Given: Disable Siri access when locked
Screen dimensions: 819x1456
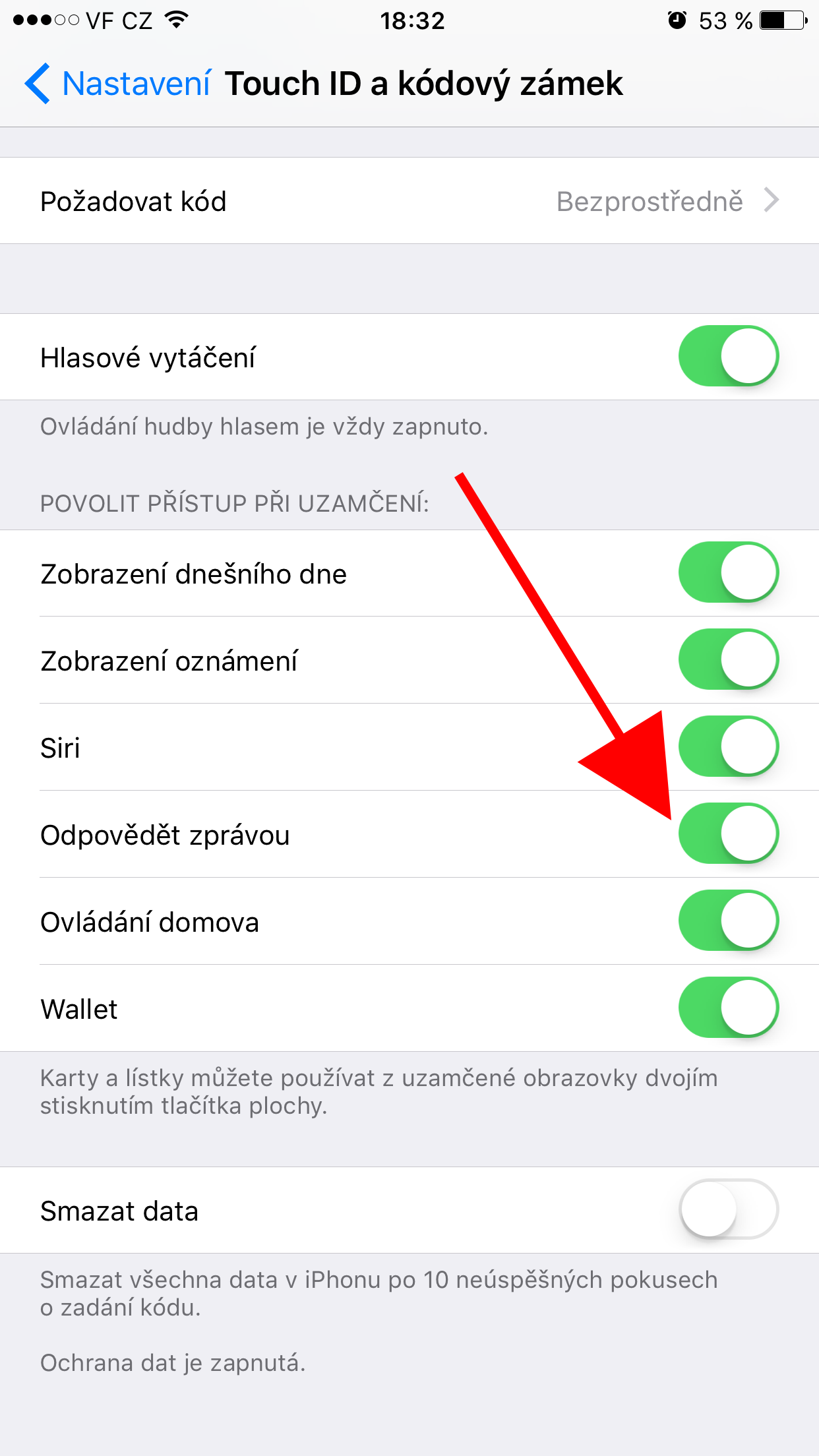Looking at the screenshot, I should pos(728,746).
